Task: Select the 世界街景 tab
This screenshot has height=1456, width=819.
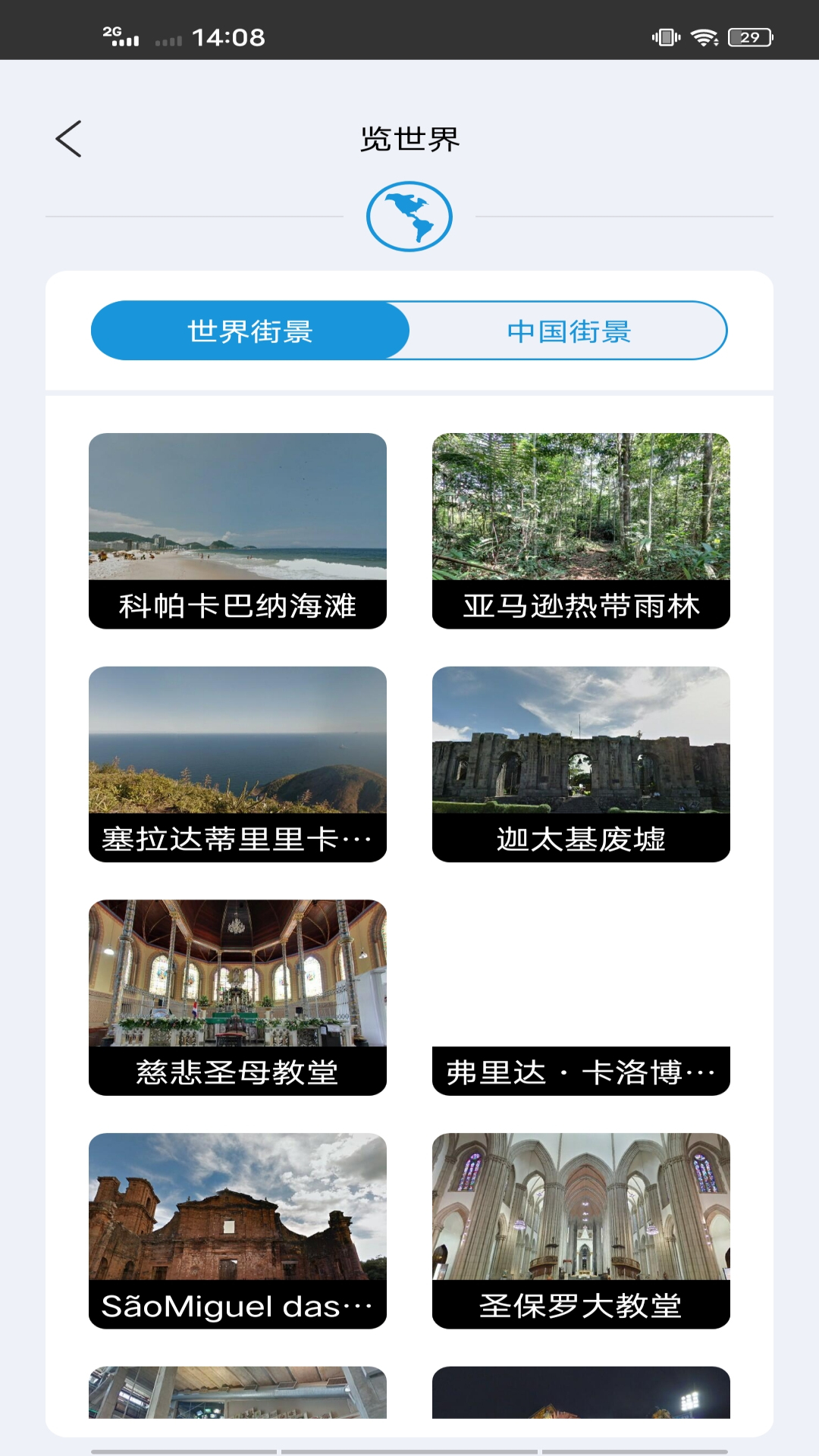Action: pos(250,331)
